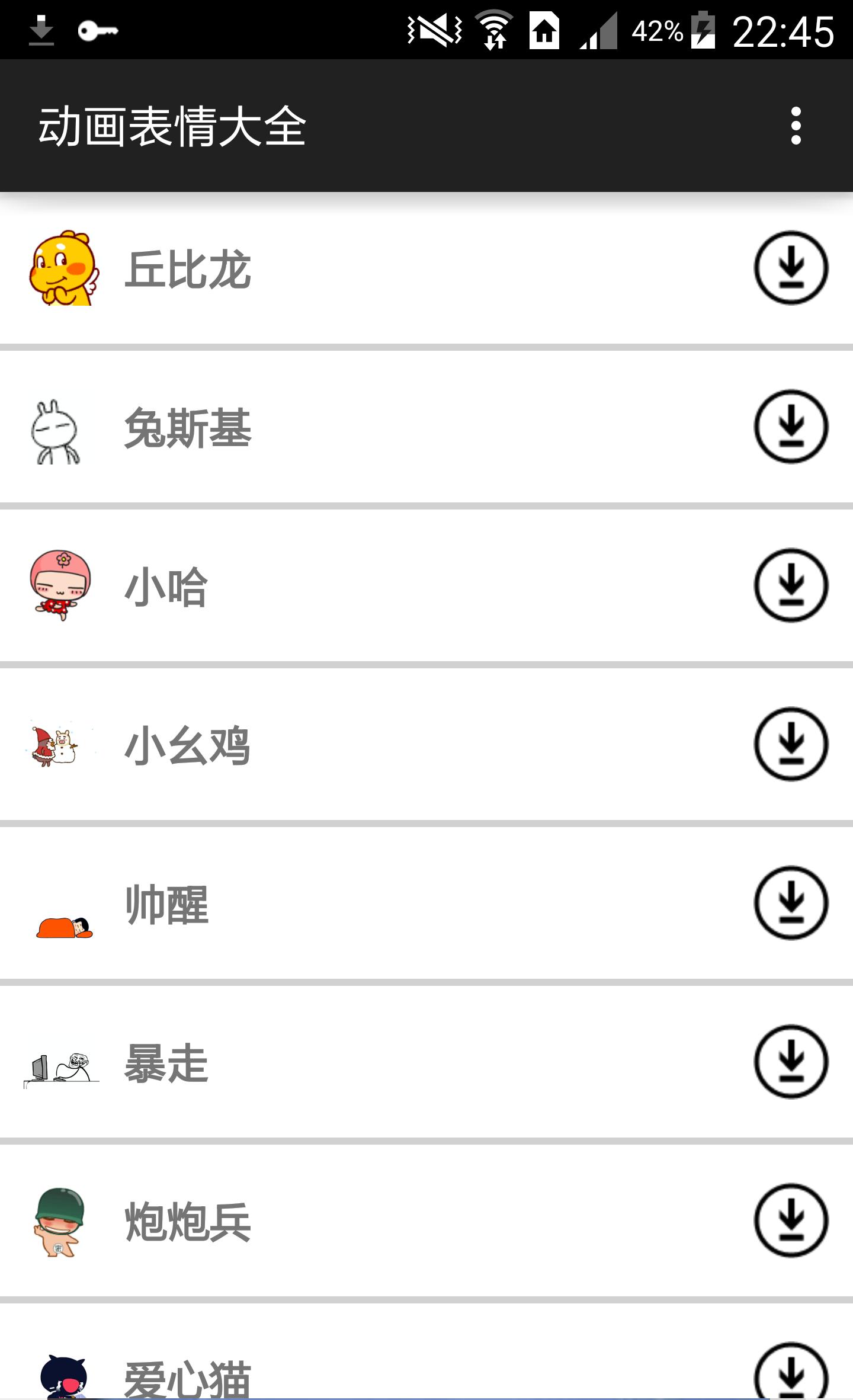Download the 丘比龙 sticker pack
853x1400 pixels.
pyautogui.click(x=791, y=268)
